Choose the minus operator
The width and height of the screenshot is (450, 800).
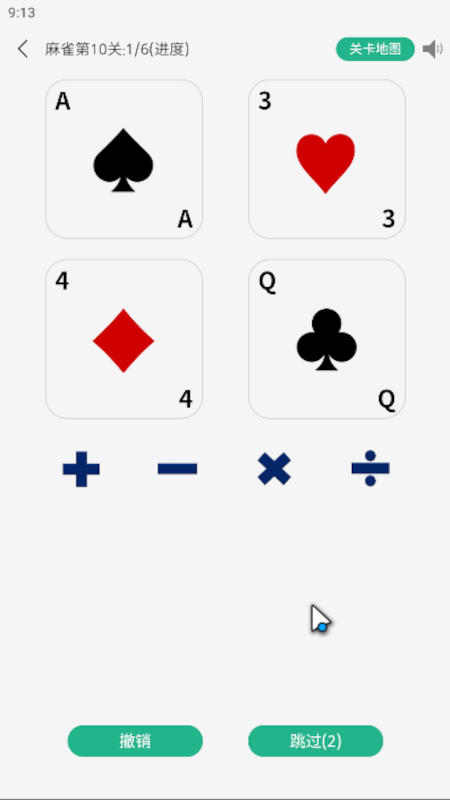[x=178, y=468]
